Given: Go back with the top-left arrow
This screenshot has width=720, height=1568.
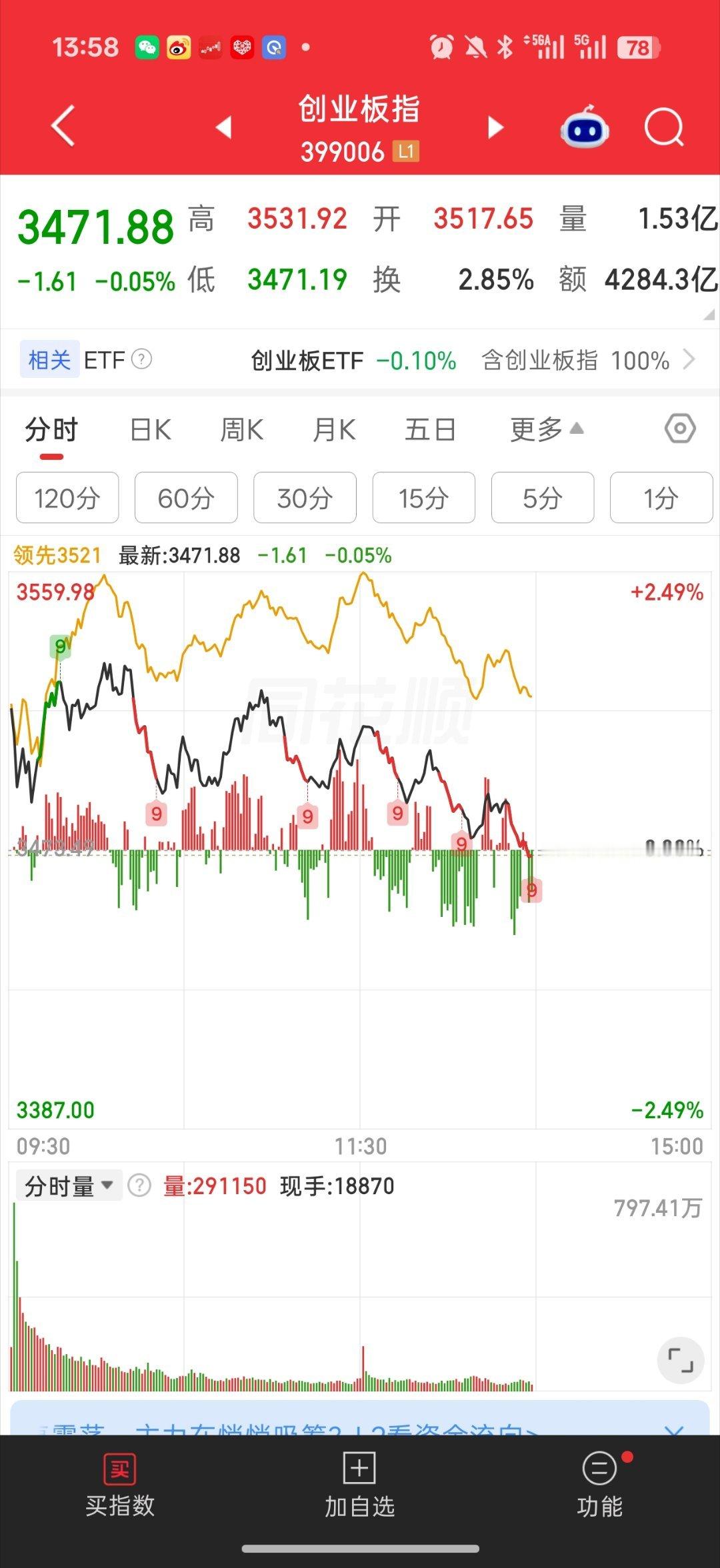Looking at the screenshot, I should tap(63, 125).
